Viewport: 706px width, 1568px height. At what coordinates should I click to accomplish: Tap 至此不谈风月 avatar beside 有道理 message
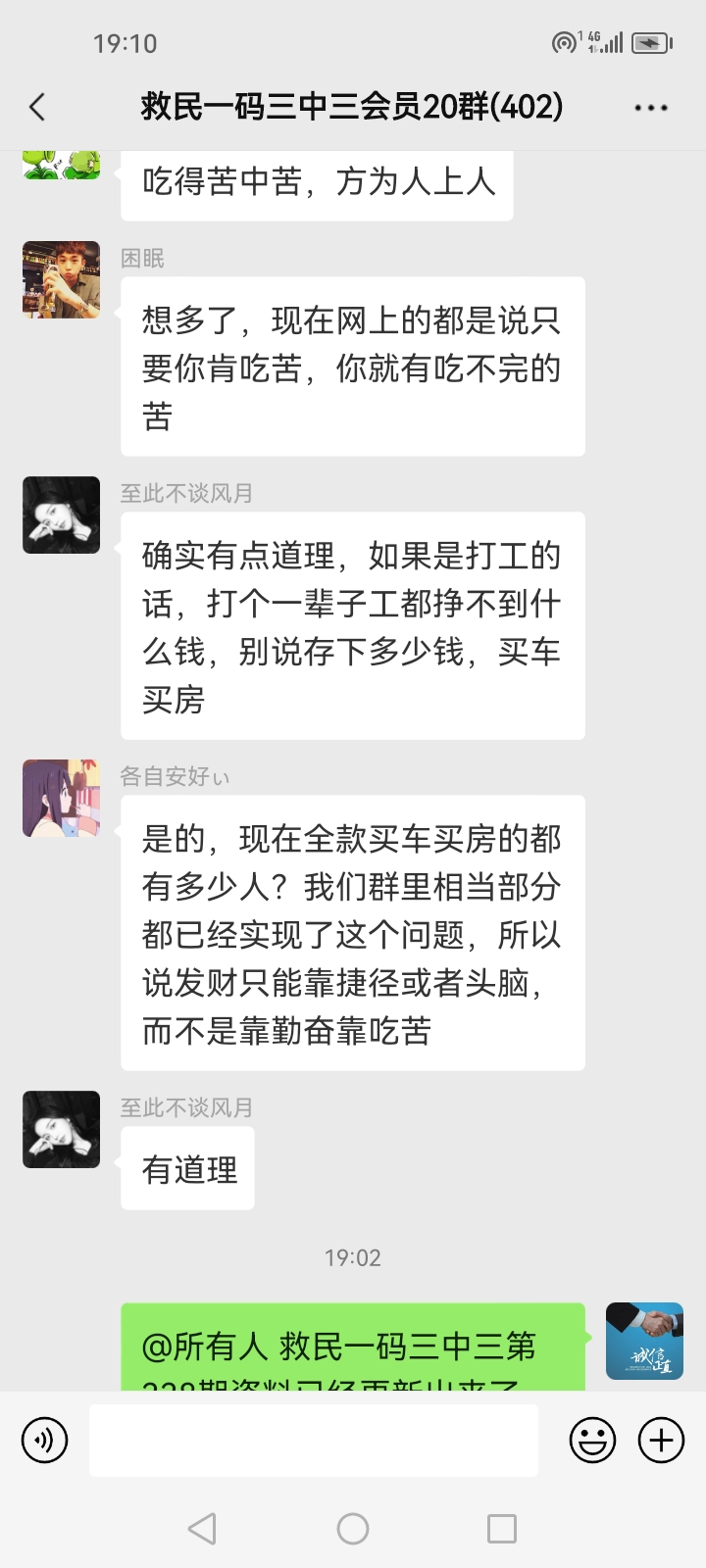[x=62, y=1129]
